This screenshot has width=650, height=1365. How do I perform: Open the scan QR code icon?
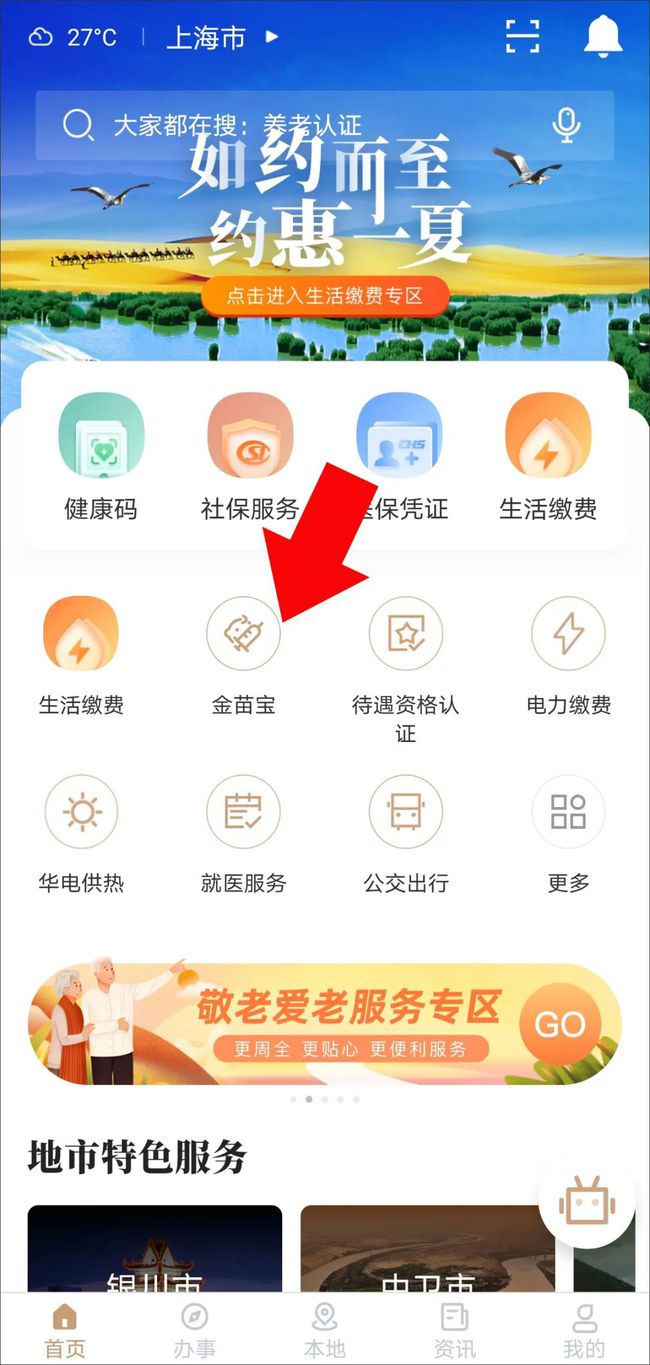(522, 36)
